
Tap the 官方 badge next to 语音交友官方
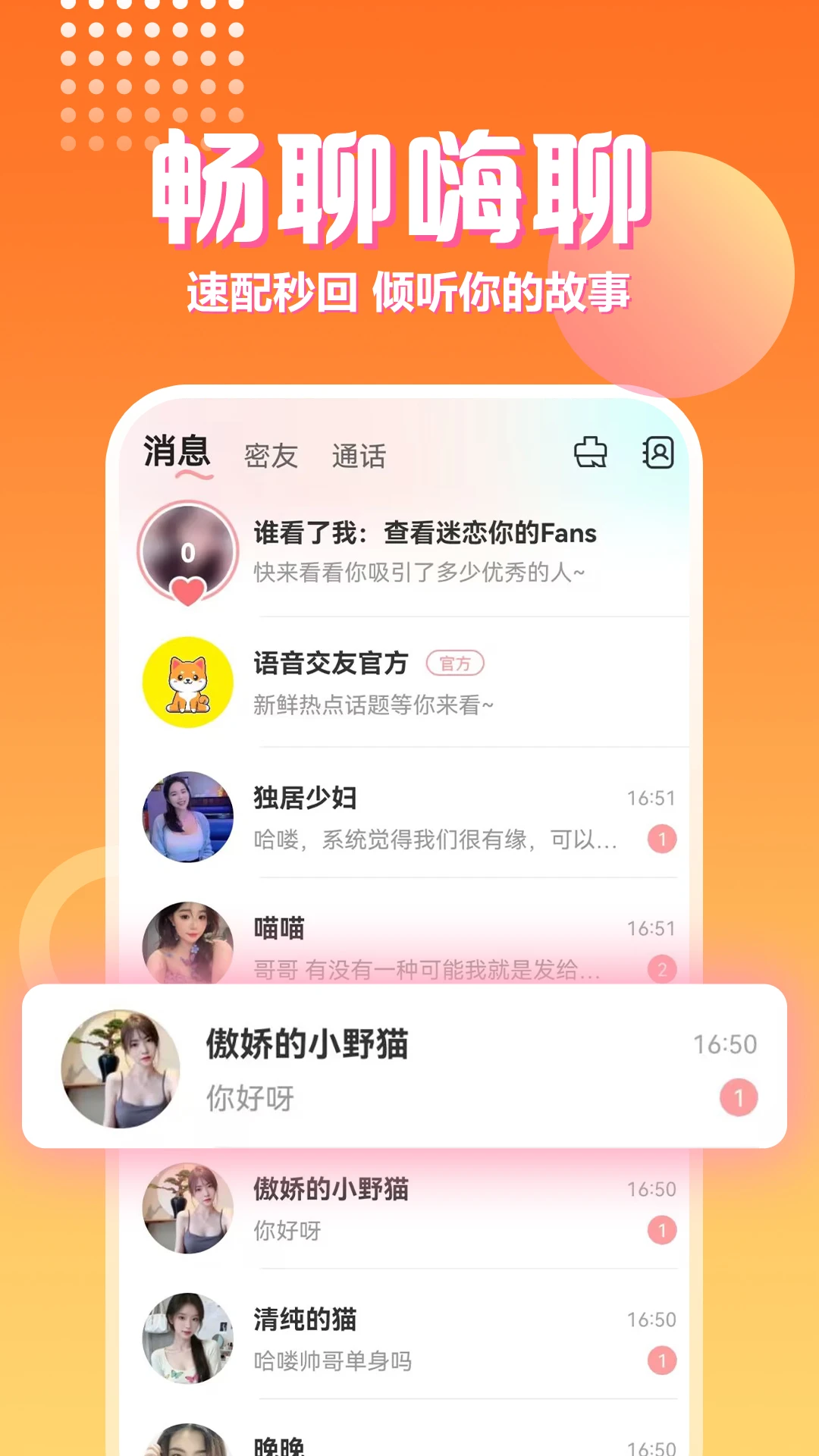tap(456, 662)
